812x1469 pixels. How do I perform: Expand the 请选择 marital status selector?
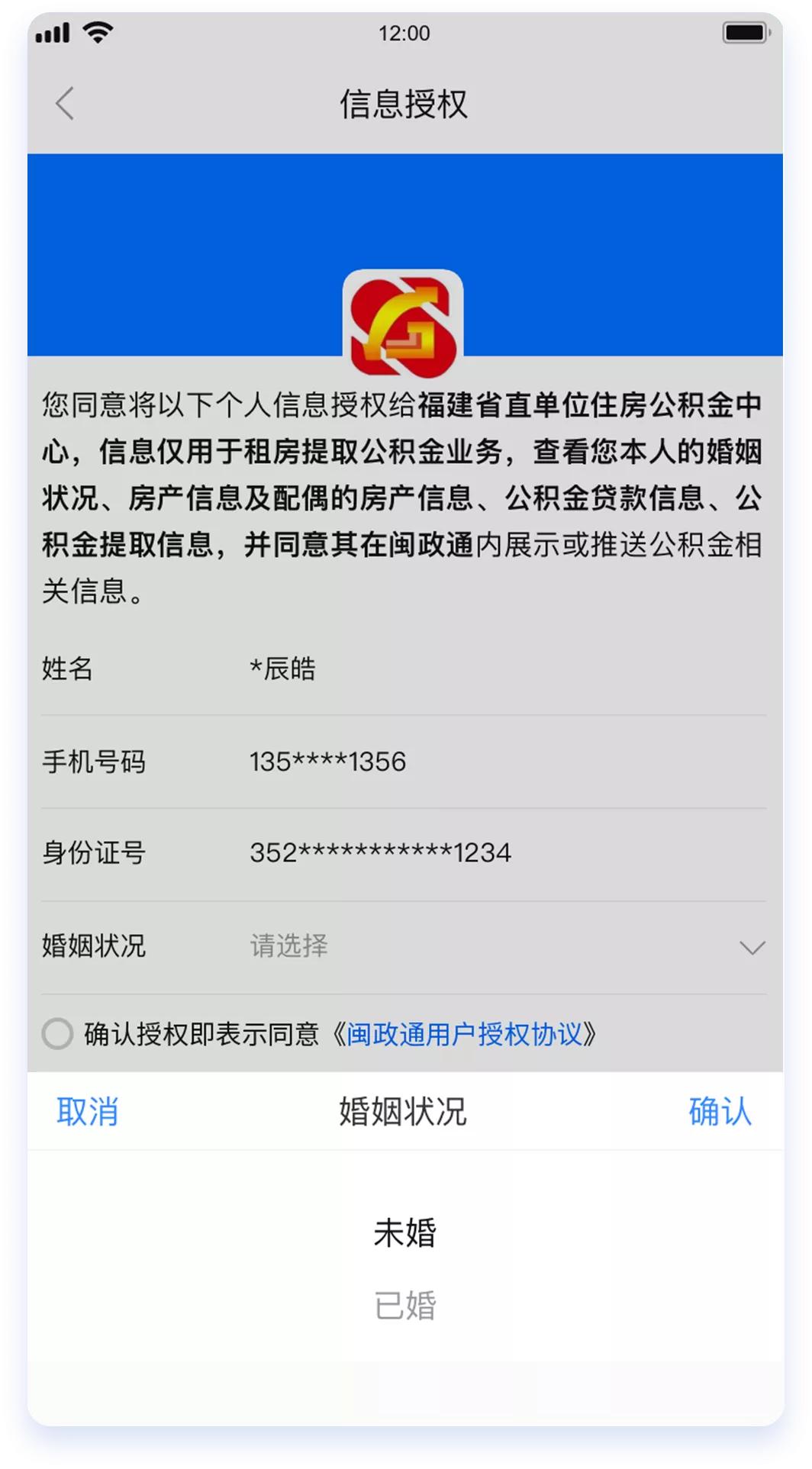click(288, 946)
